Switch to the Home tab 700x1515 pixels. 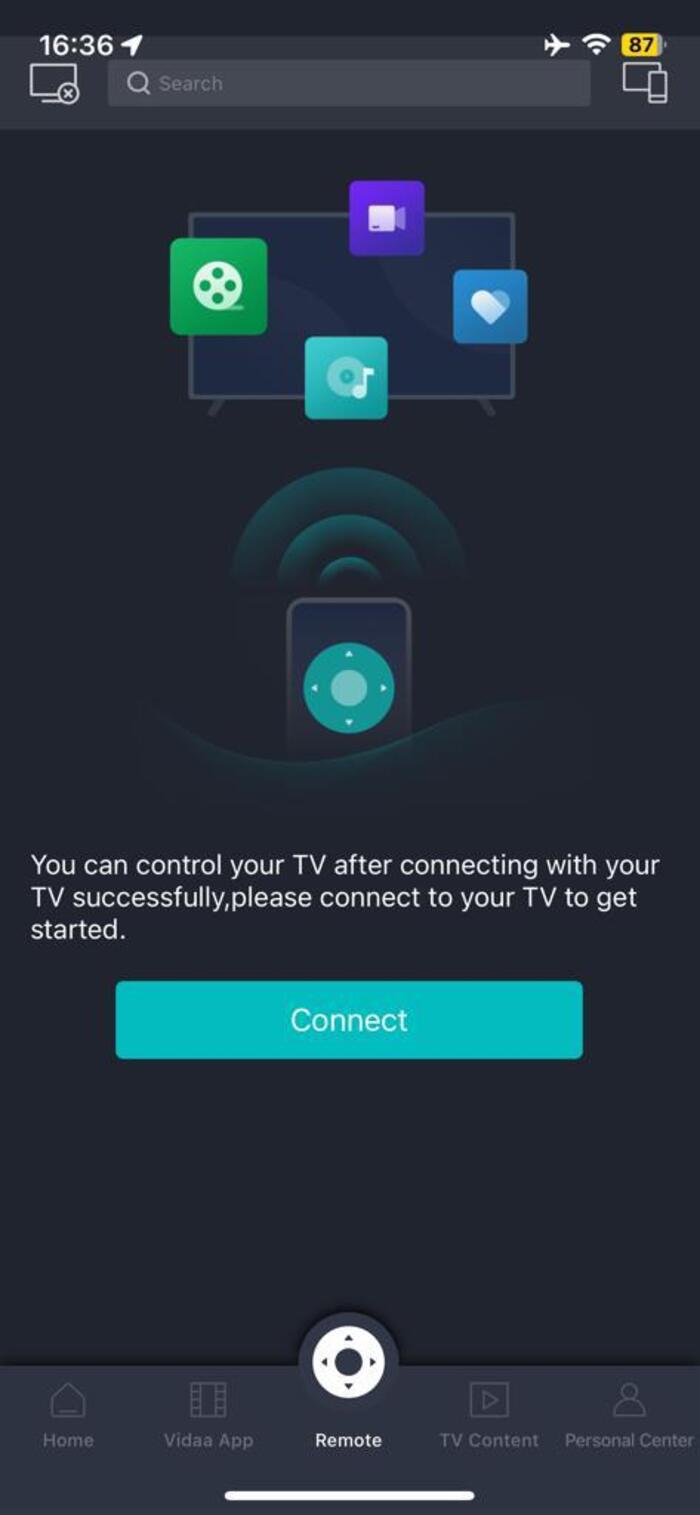point(68,1415)
